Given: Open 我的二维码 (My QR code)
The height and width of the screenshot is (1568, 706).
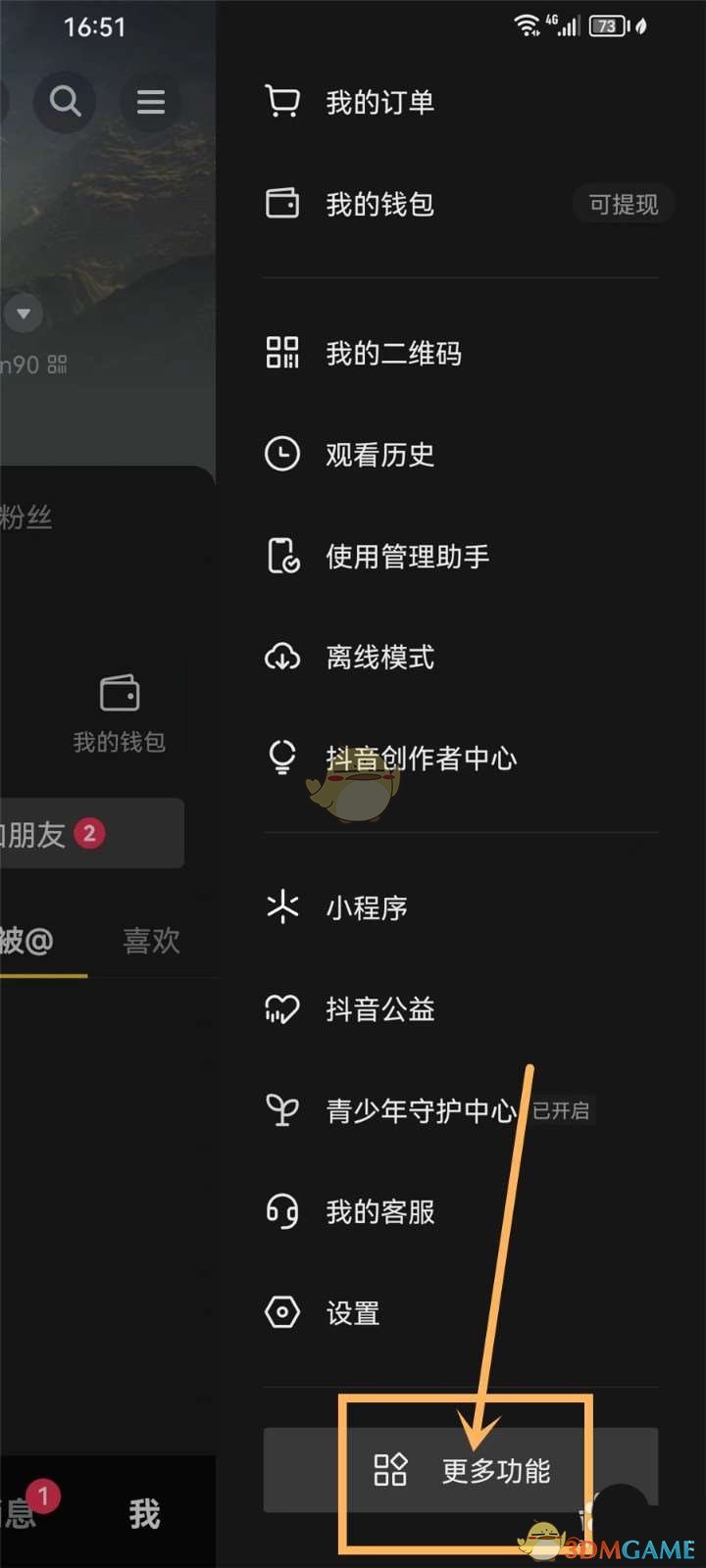Looking at the screenshot, I should tap(392, 353).
